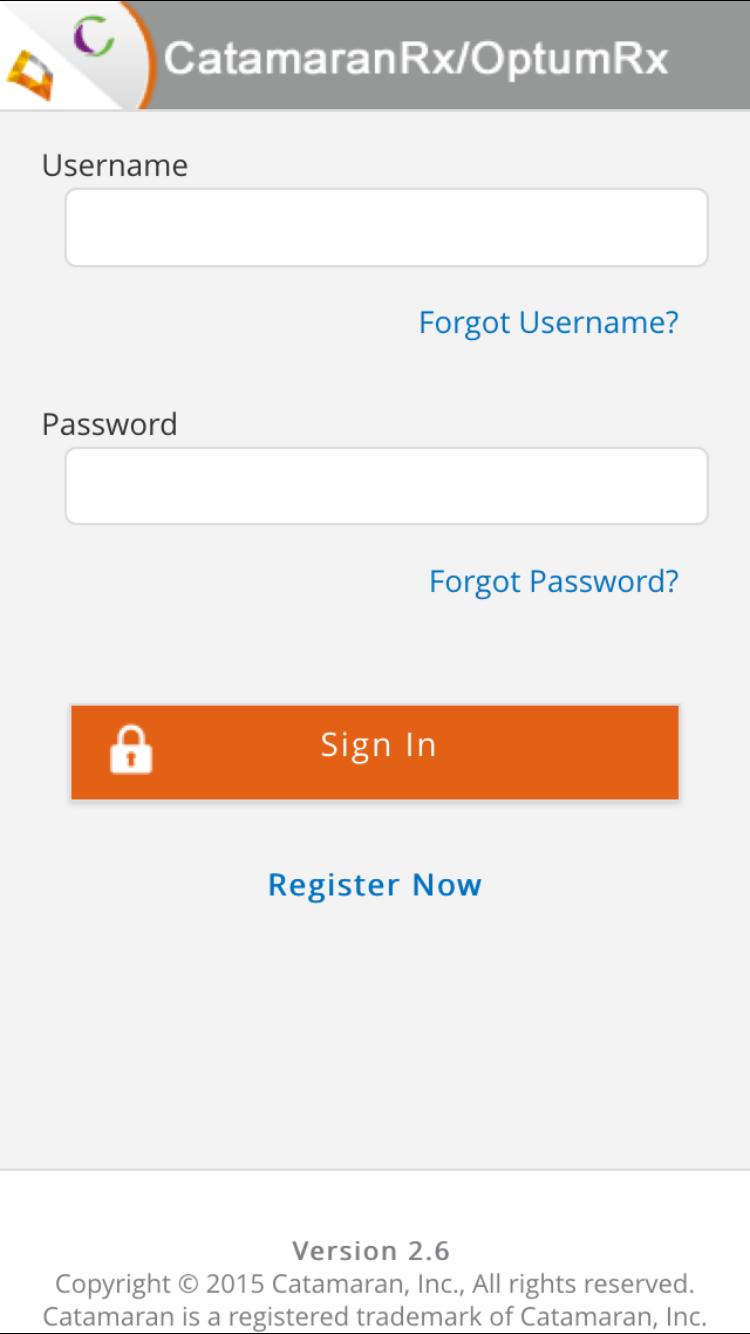
Task: Select Register Now to create account
Action: click(x=375, y=885)
